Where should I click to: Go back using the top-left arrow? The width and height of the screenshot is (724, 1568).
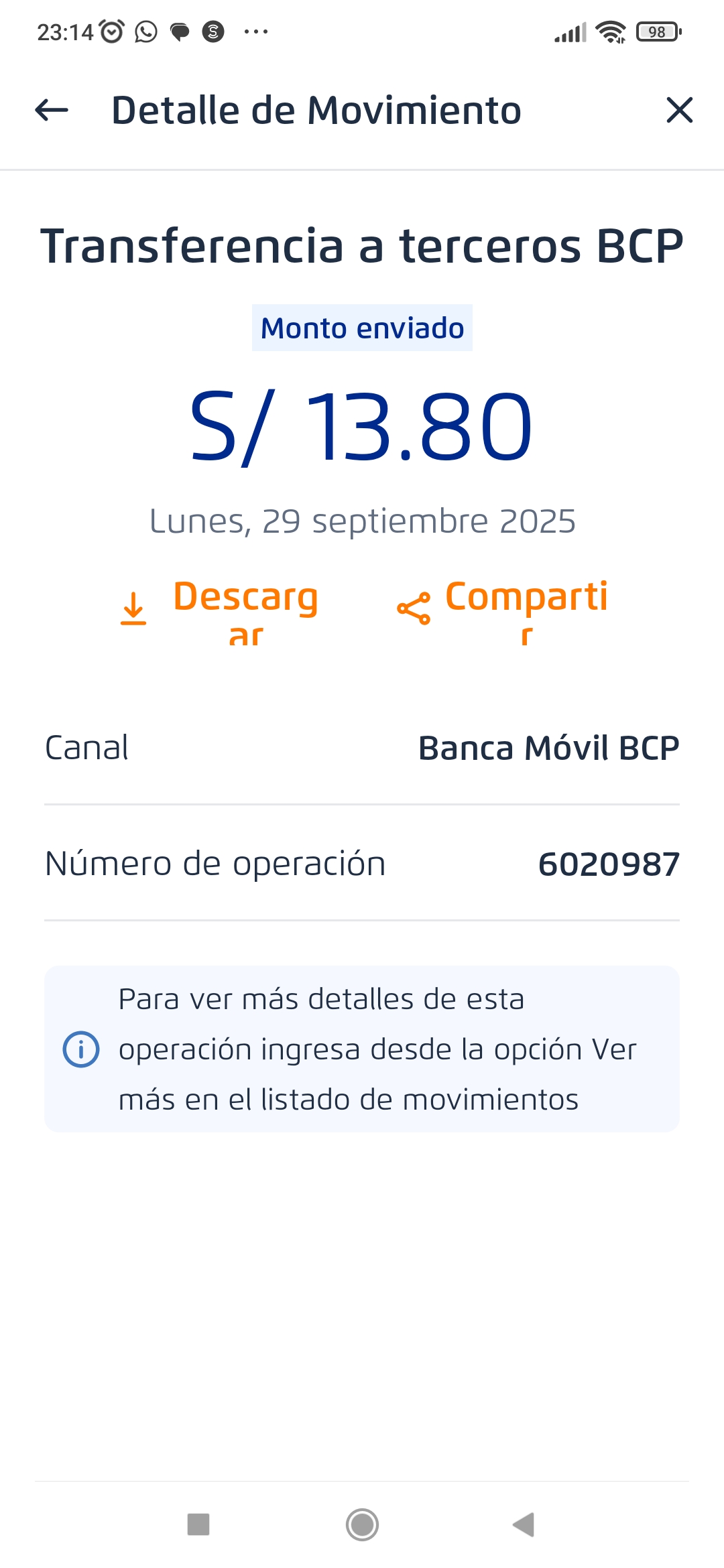click(x=52, y=110)
